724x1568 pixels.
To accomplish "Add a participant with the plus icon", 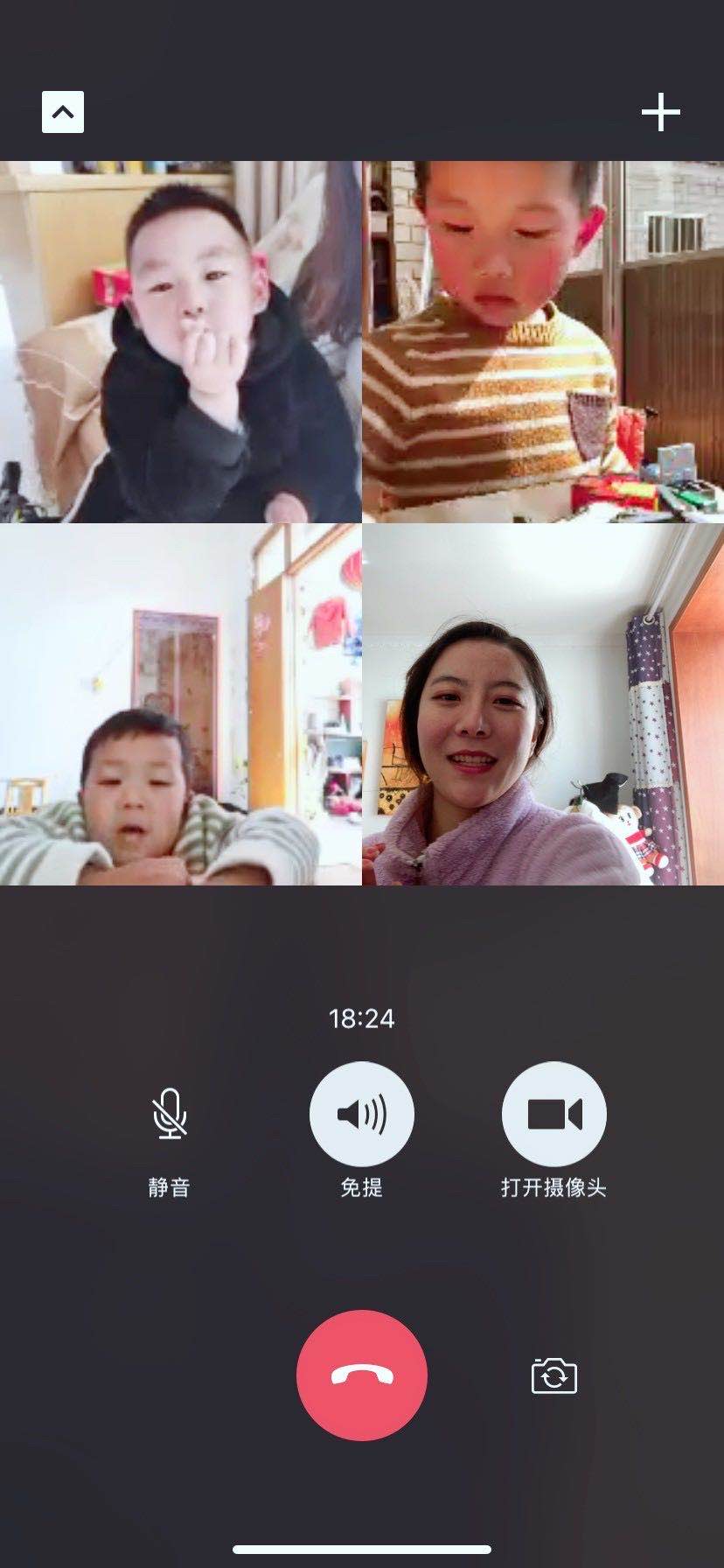I will coord(660,112).
